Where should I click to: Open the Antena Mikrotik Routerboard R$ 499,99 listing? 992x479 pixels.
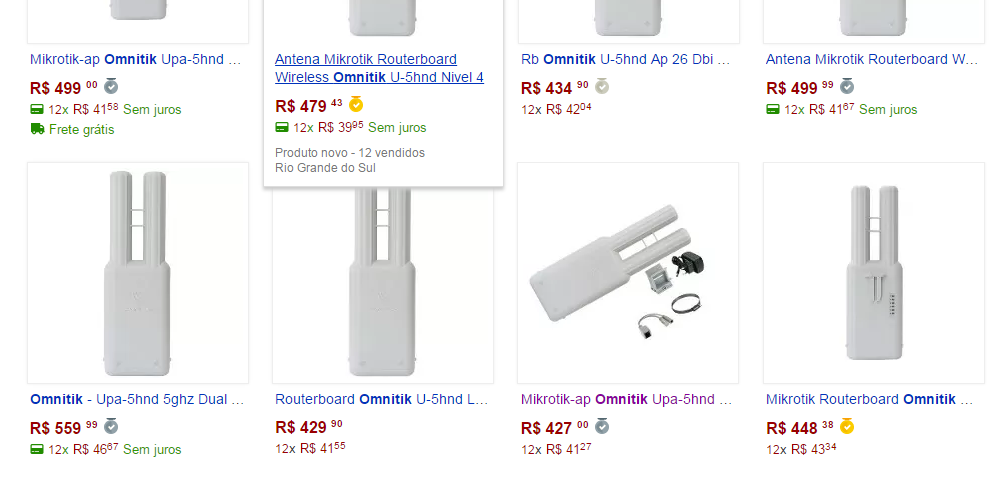[x=871, y=59]
